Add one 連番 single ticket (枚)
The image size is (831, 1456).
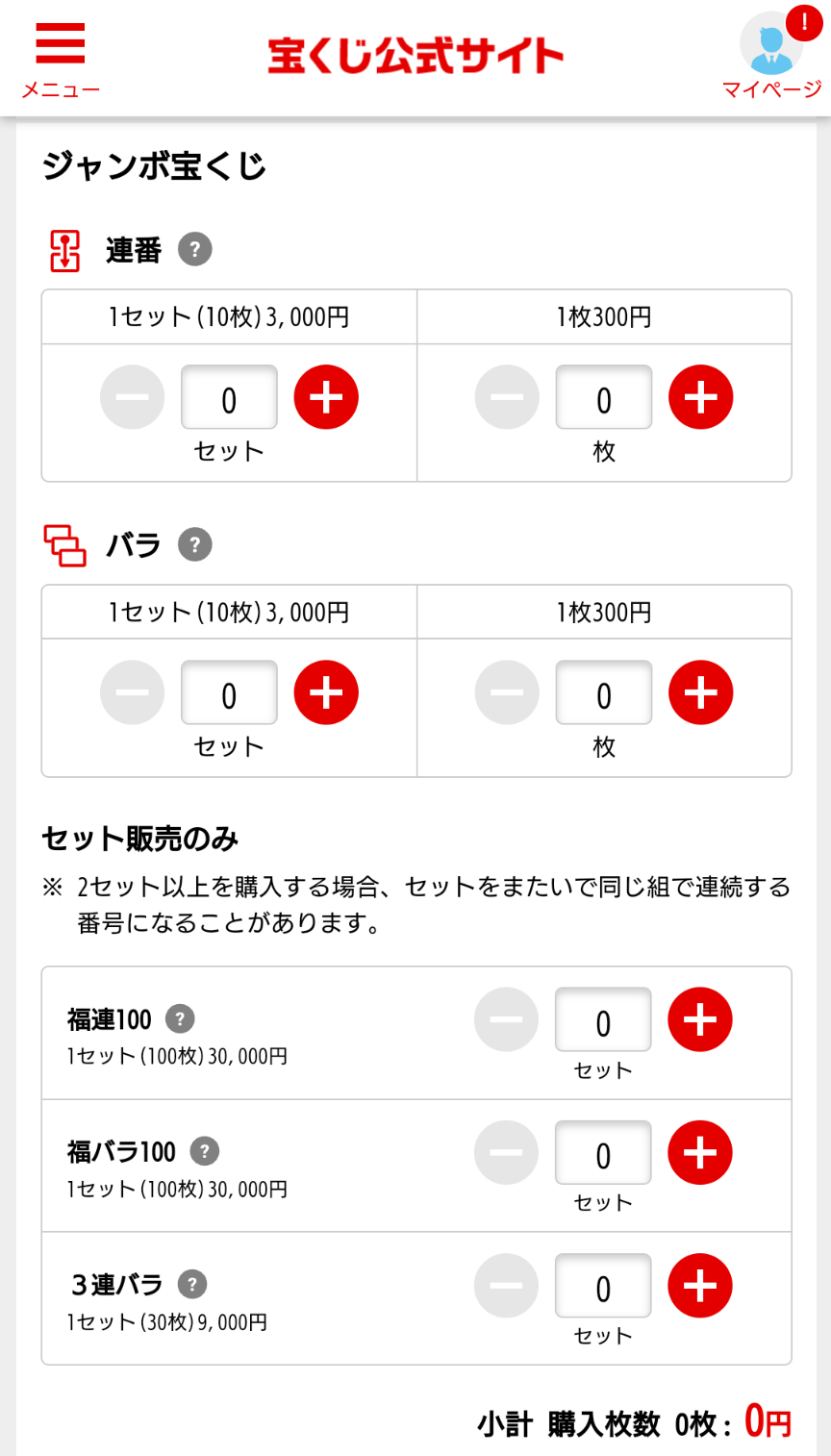click(700, 397)
